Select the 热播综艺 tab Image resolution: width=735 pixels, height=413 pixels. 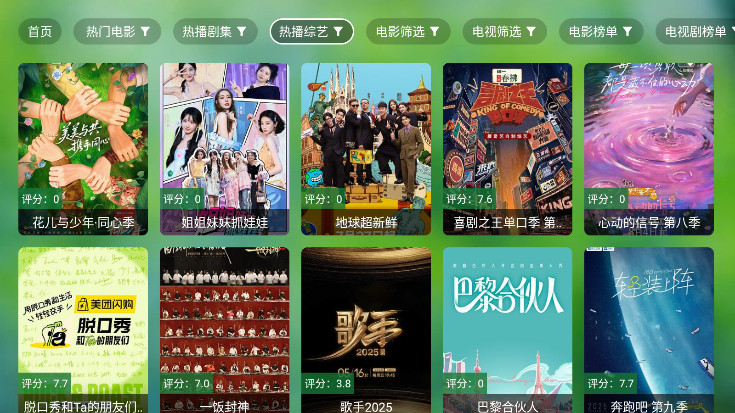click(311, 31)
